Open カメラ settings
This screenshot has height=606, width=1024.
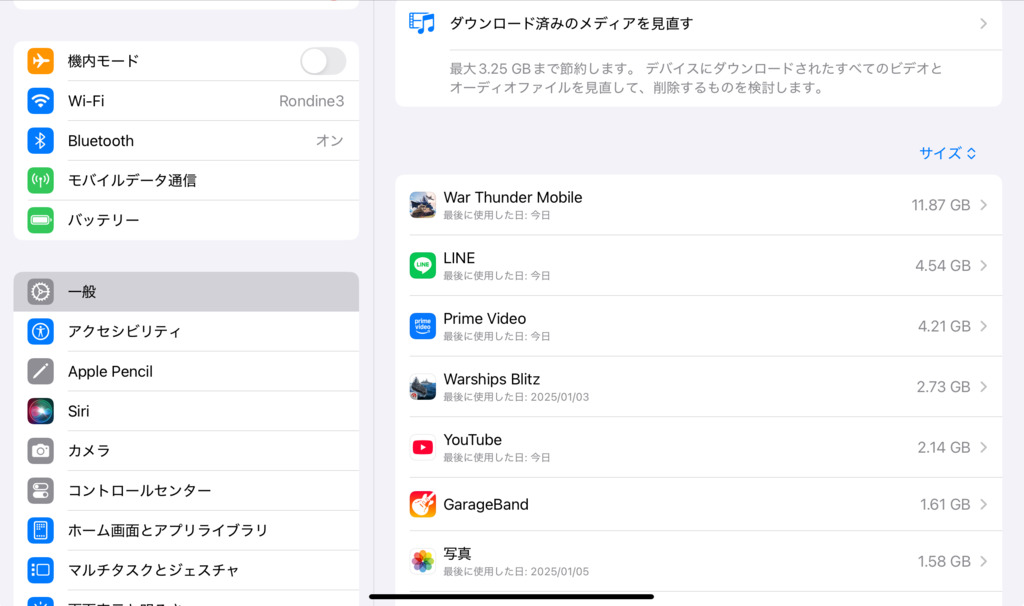[186, 451]
